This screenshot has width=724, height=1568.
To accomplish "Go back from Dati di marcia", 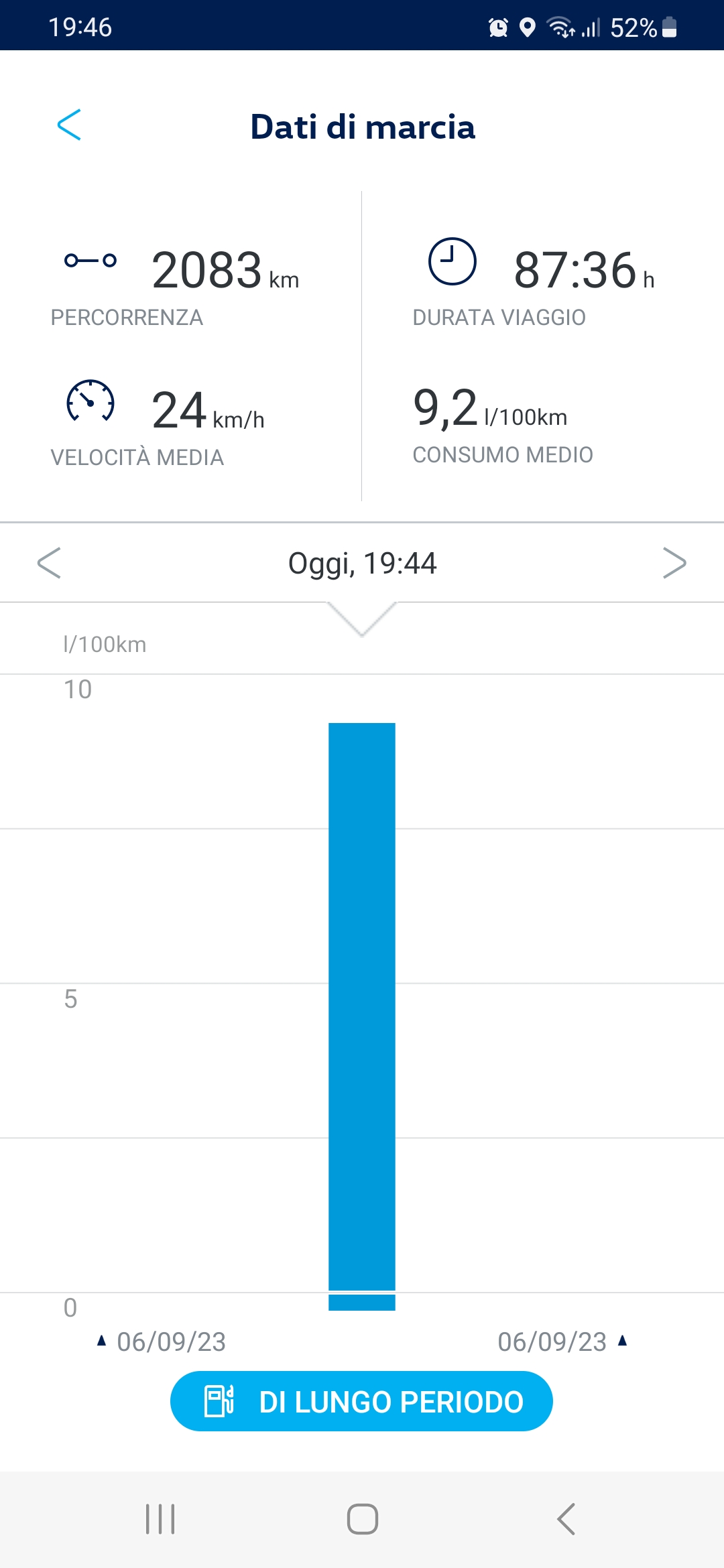I will click(x=69, y=125).
